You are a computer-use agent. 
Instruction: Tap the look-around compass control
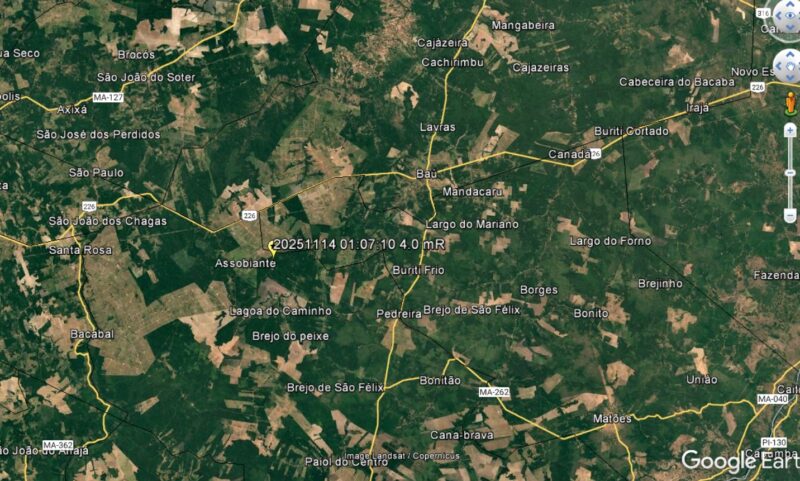(788, 16)
